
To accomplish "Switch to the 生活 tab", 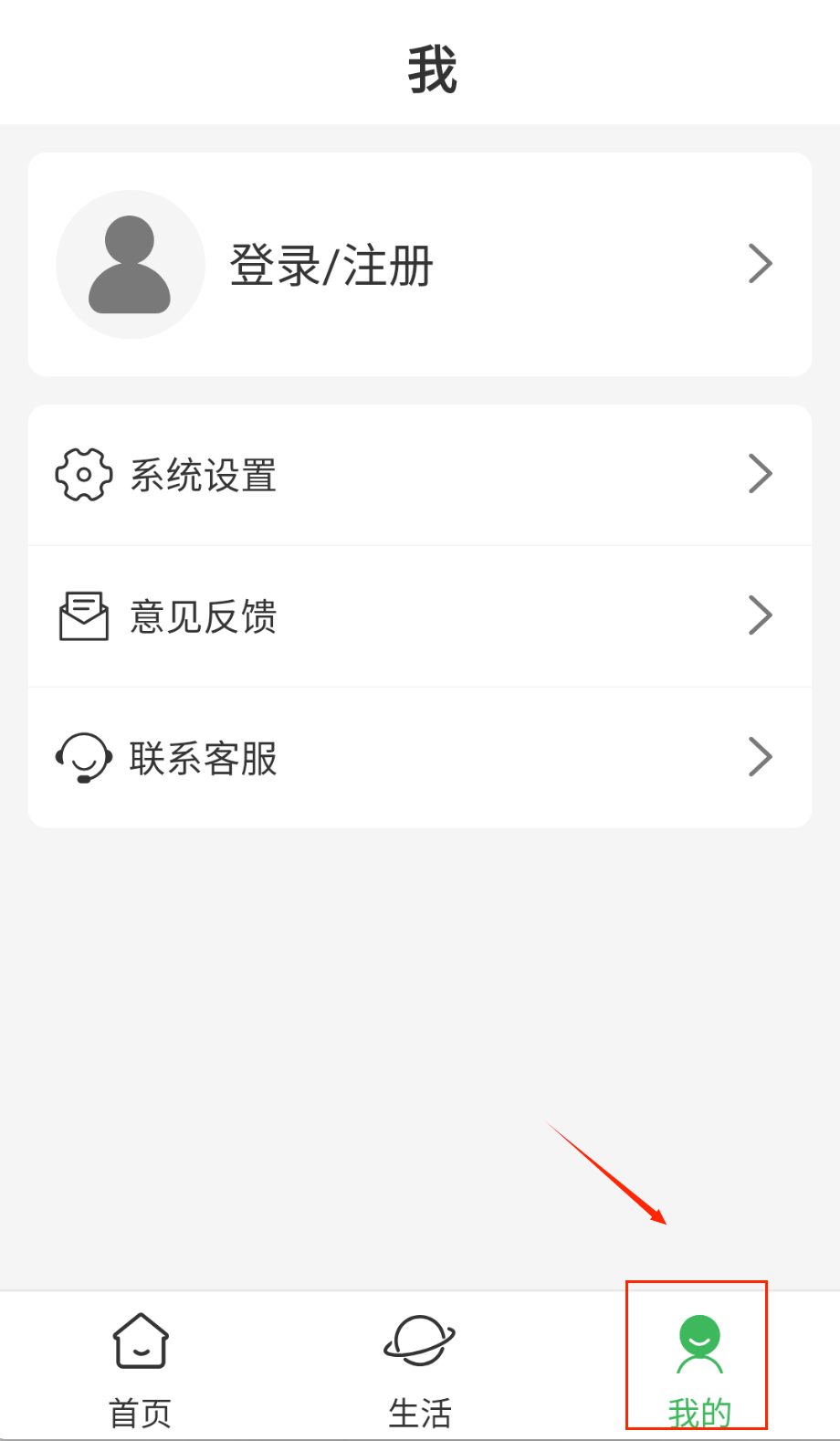I will [x=420, y=1366].
